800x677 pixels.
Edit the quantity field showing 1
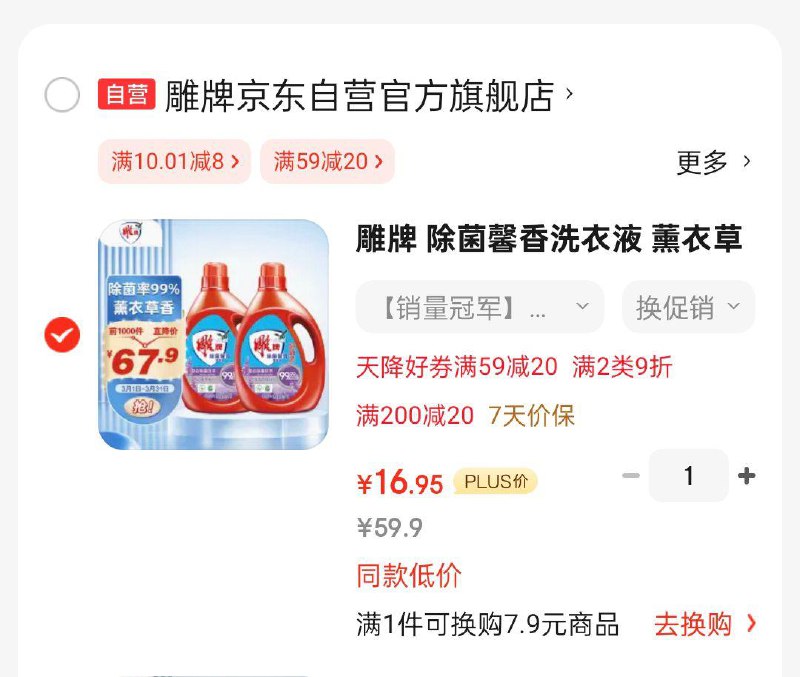click(x=688, y=476)
